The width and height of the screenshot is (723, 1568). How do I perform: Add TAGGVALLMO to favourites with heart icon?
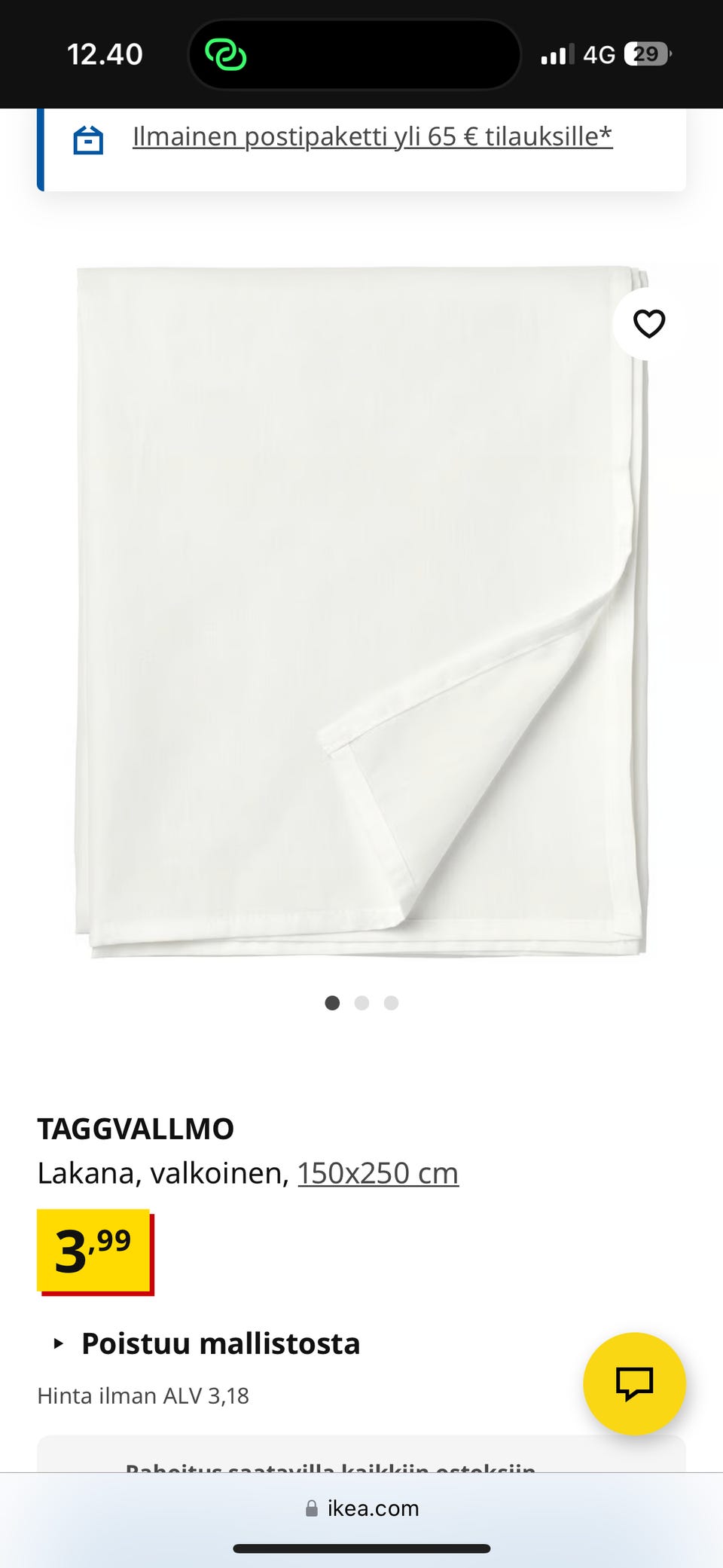[x=648, y=324]
